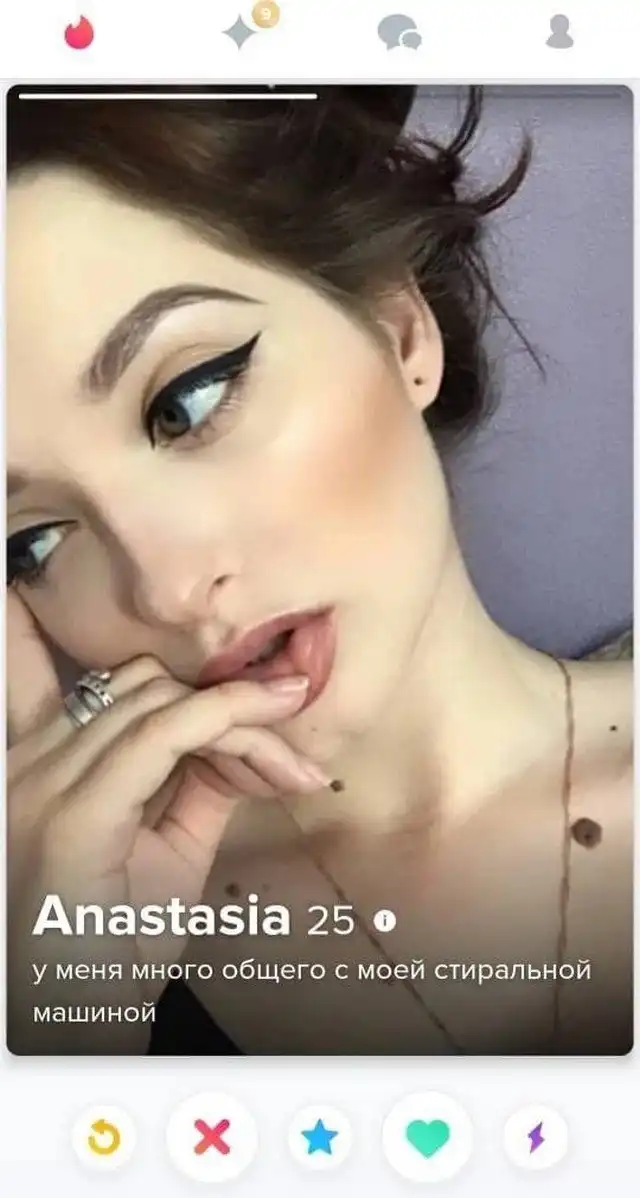The image size is (640, 1198).
Task: Reject Anastasia with the X button
Action: click(x=211, y=1137)
